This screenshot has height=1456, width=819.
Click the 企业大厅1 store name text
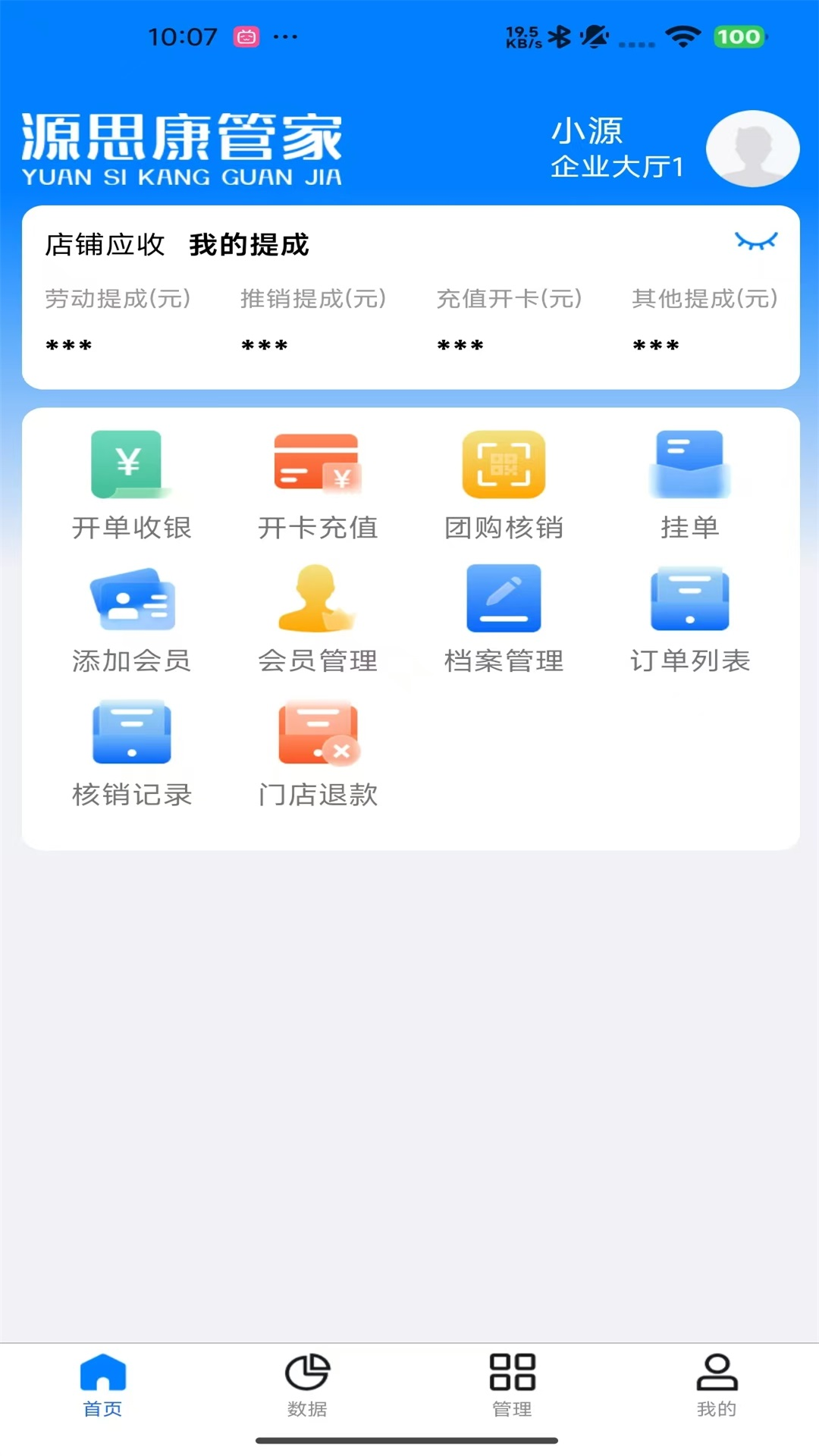point(617,168)
